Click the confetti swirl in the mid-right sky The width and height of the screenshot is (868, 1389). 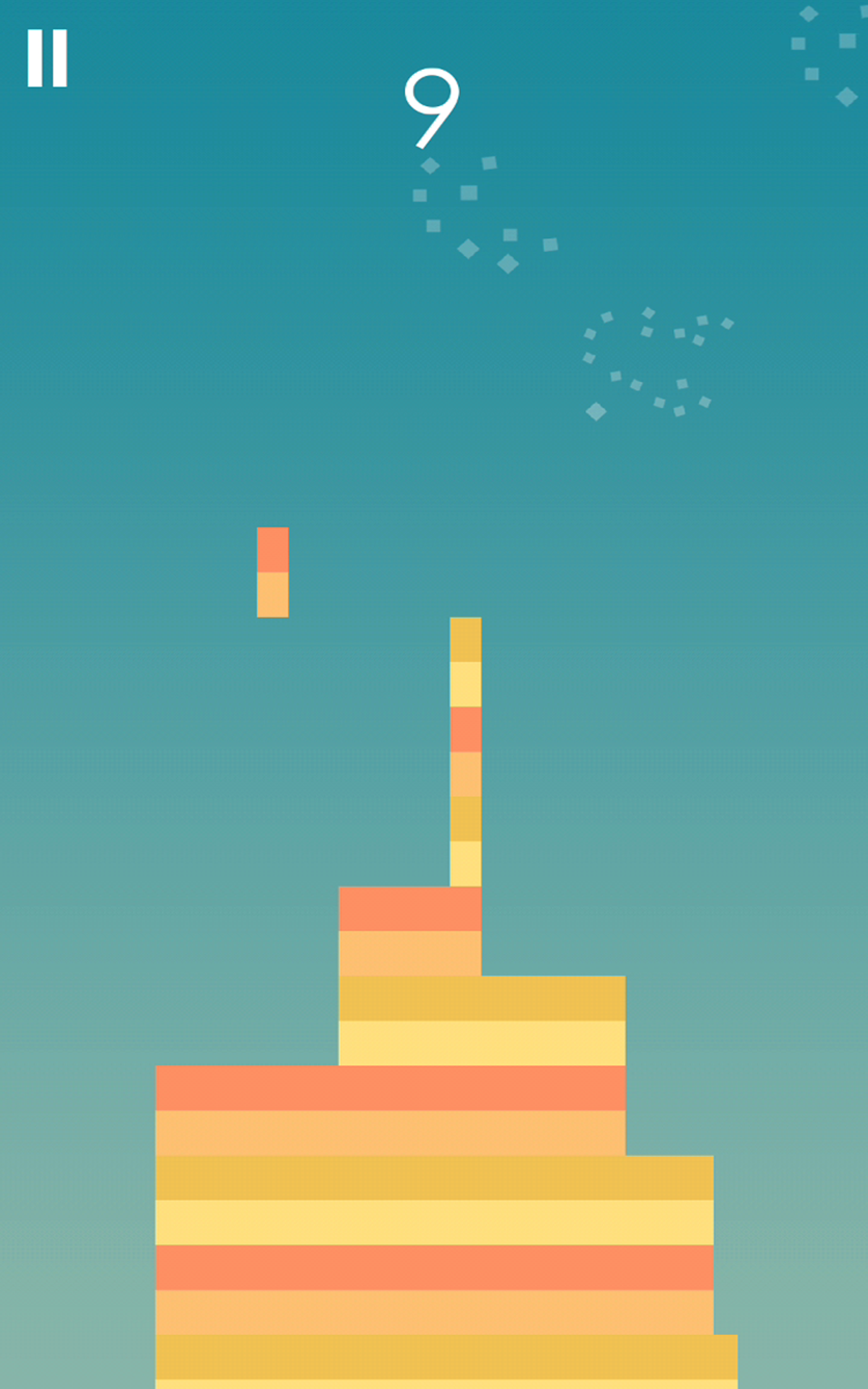(649, 367)
